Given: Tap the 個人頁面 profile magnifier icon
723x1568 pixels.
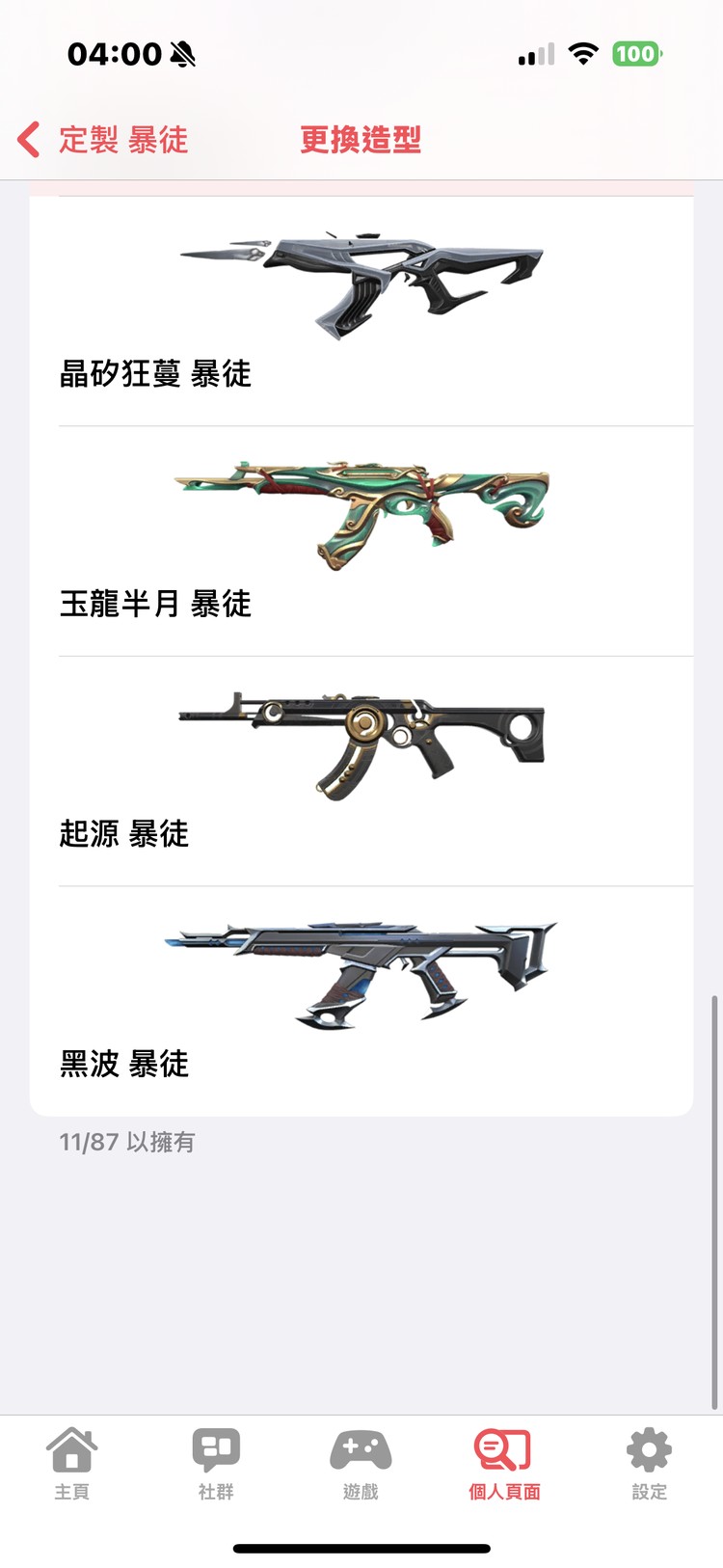Looking at the screenshot, I should (504, 1448).
